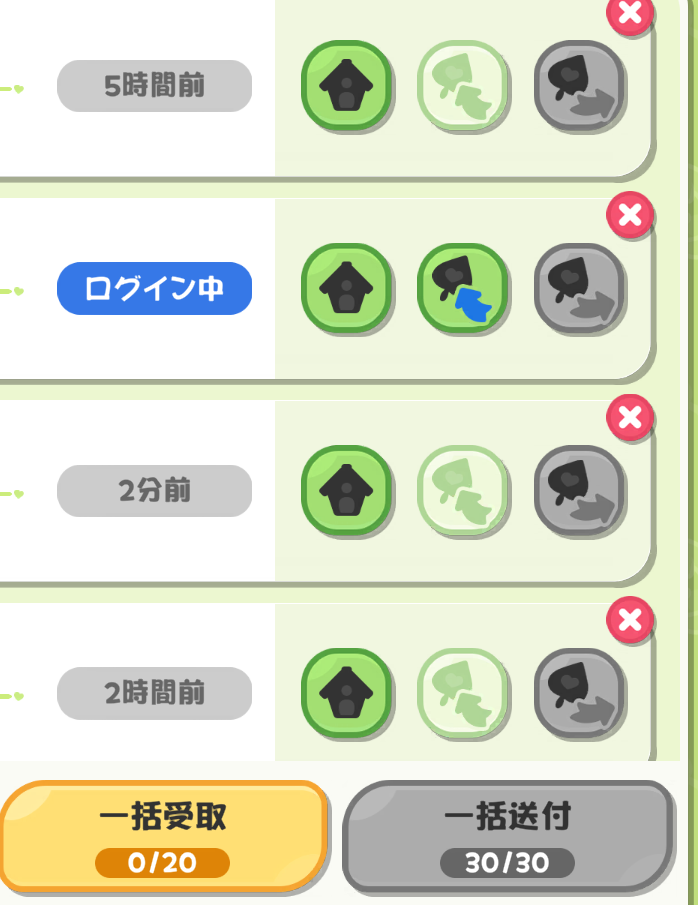698x905 pixels.
Task: Visit the house of the ログイン中 friend
Action: 346,288
